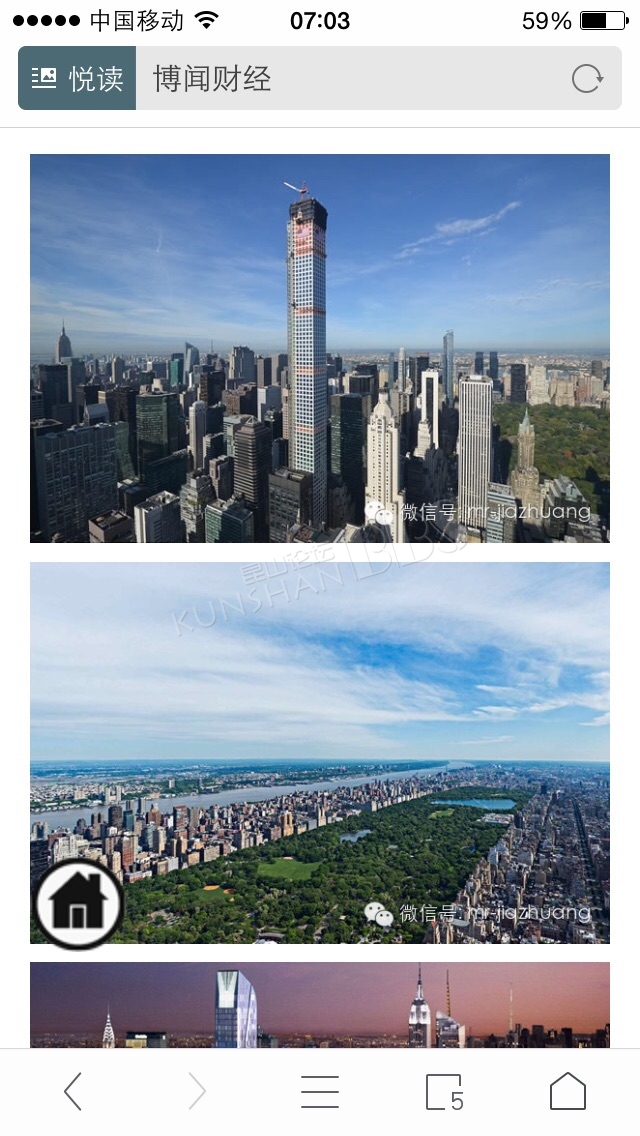Open the tall skyscraper skyline photo
The height and width of the screenshot is (1136, 640).
[x=320, y=348]
